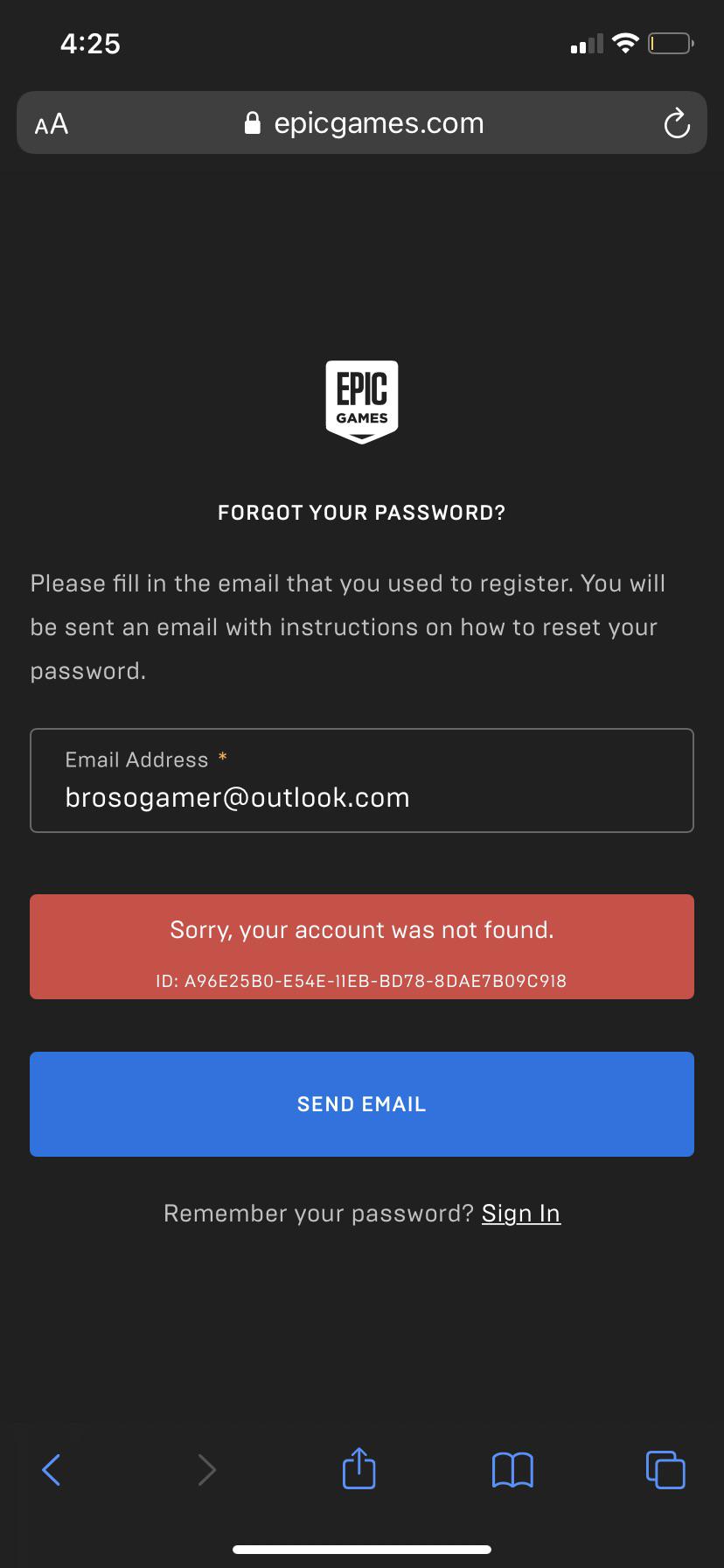This screenshot has width=724, height=1568.
Task: Open the Share sheet
Action: 358,1469
